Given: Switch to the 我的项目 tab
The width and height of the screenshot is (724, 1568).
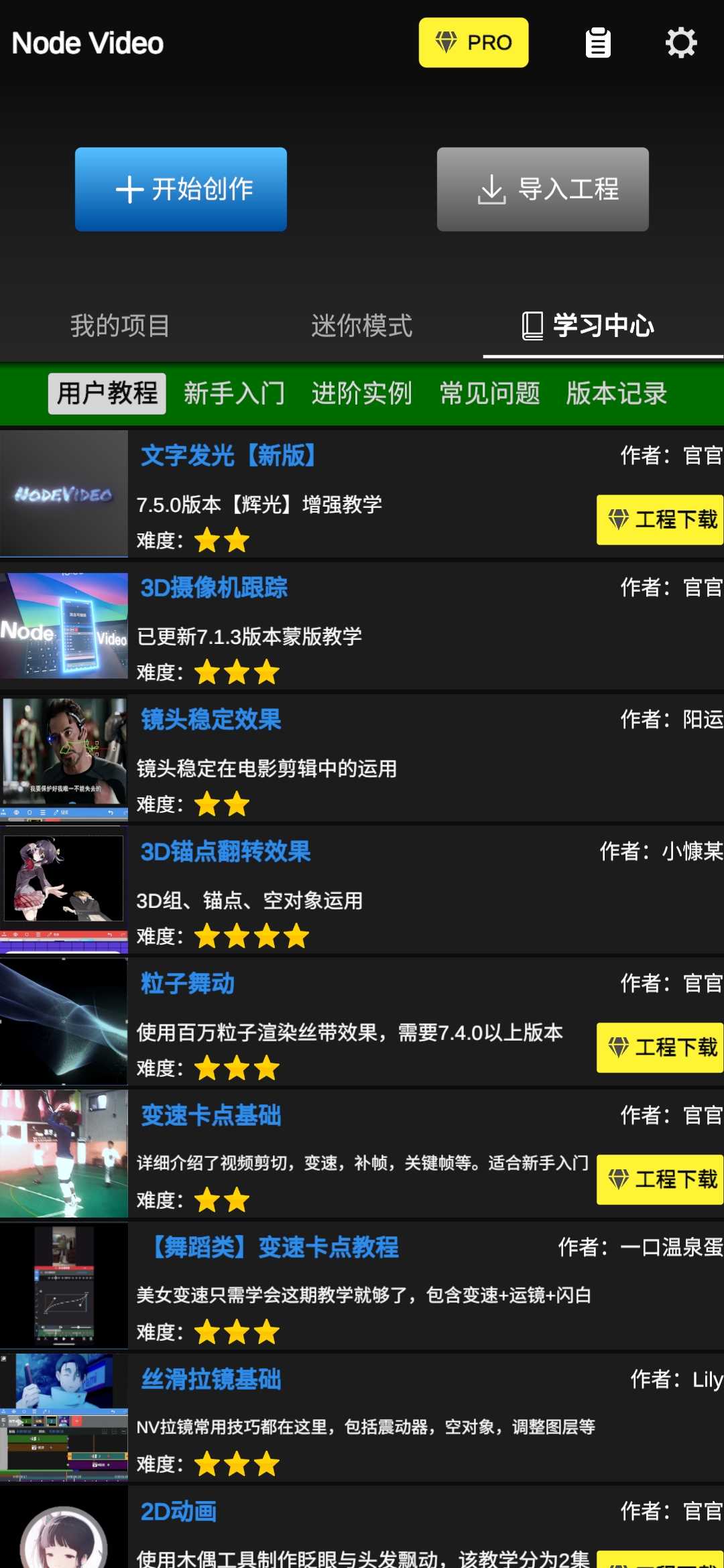Looking at the screenshot, I should 120,326.
